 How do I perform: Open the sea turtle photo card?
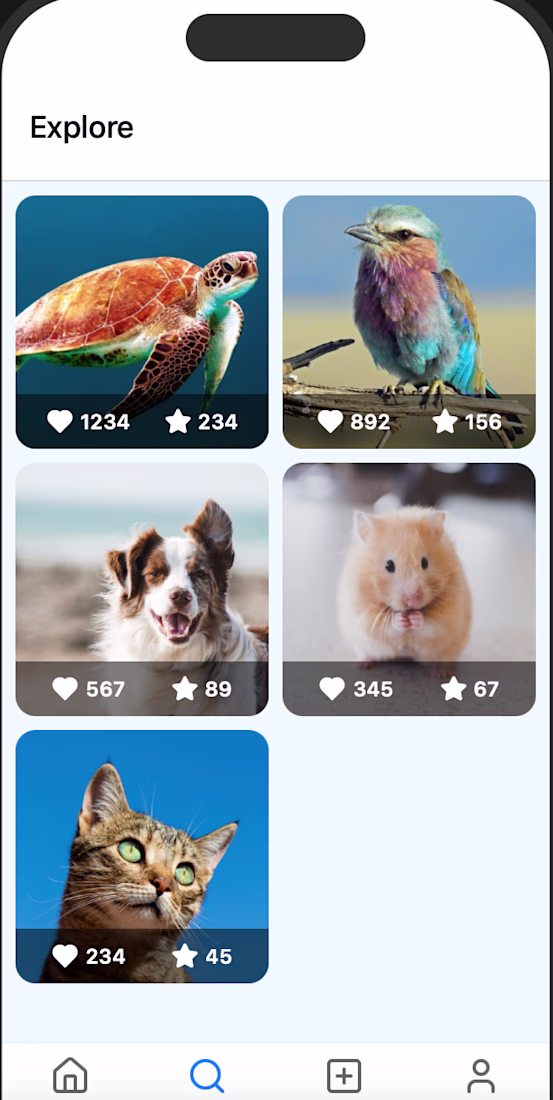coord(142,322)
